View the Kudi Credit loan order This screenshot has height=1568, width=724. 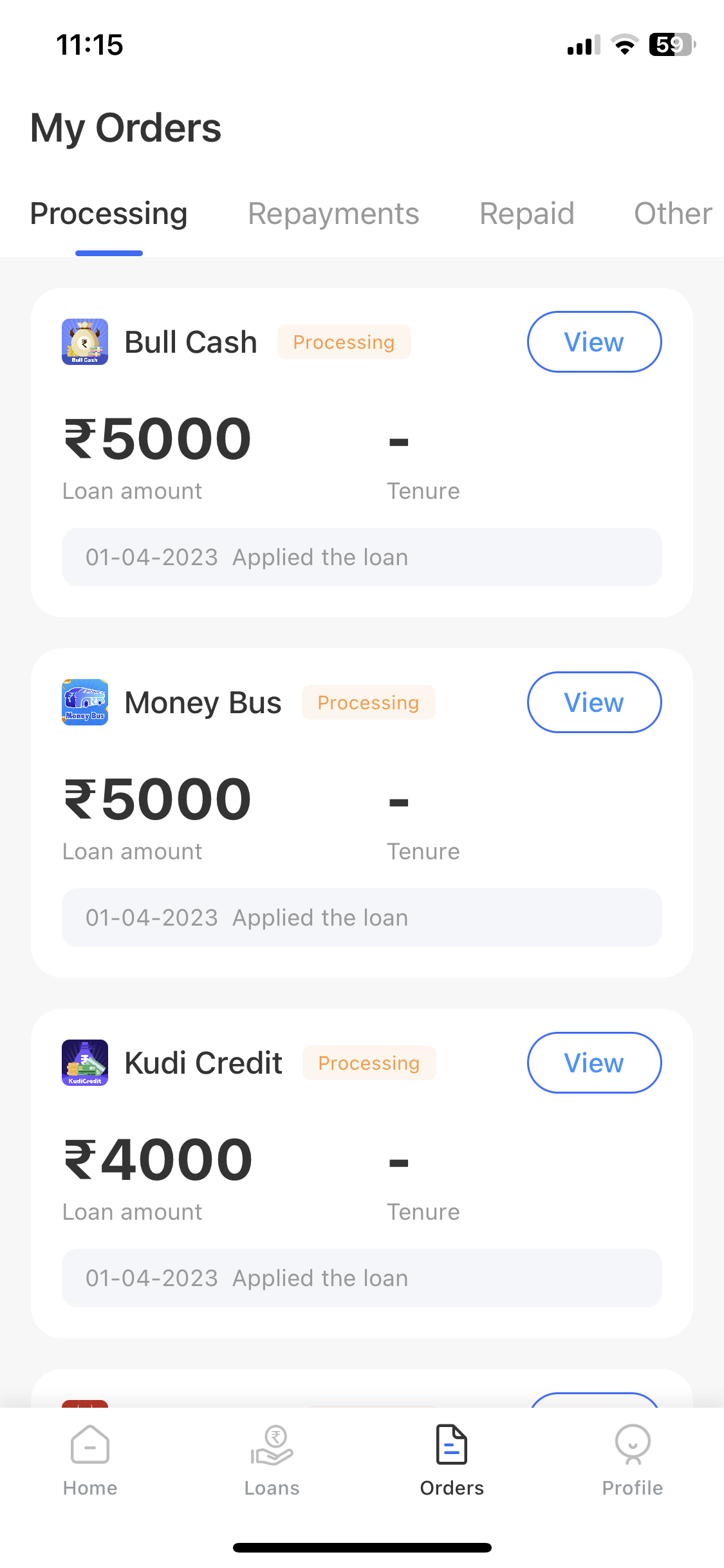coord(593,1063)
